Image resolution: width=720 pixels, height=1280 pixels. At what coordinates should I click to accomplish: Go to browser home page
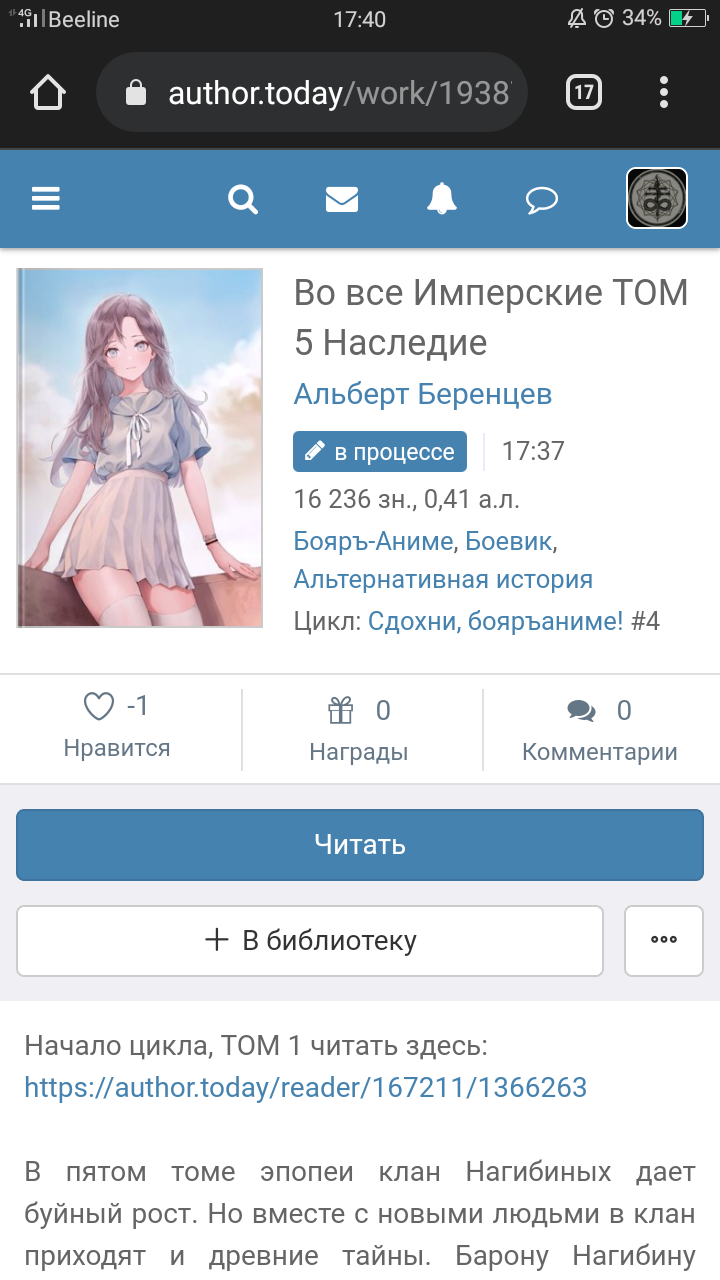pyautogui.click(x=48, y=93)
